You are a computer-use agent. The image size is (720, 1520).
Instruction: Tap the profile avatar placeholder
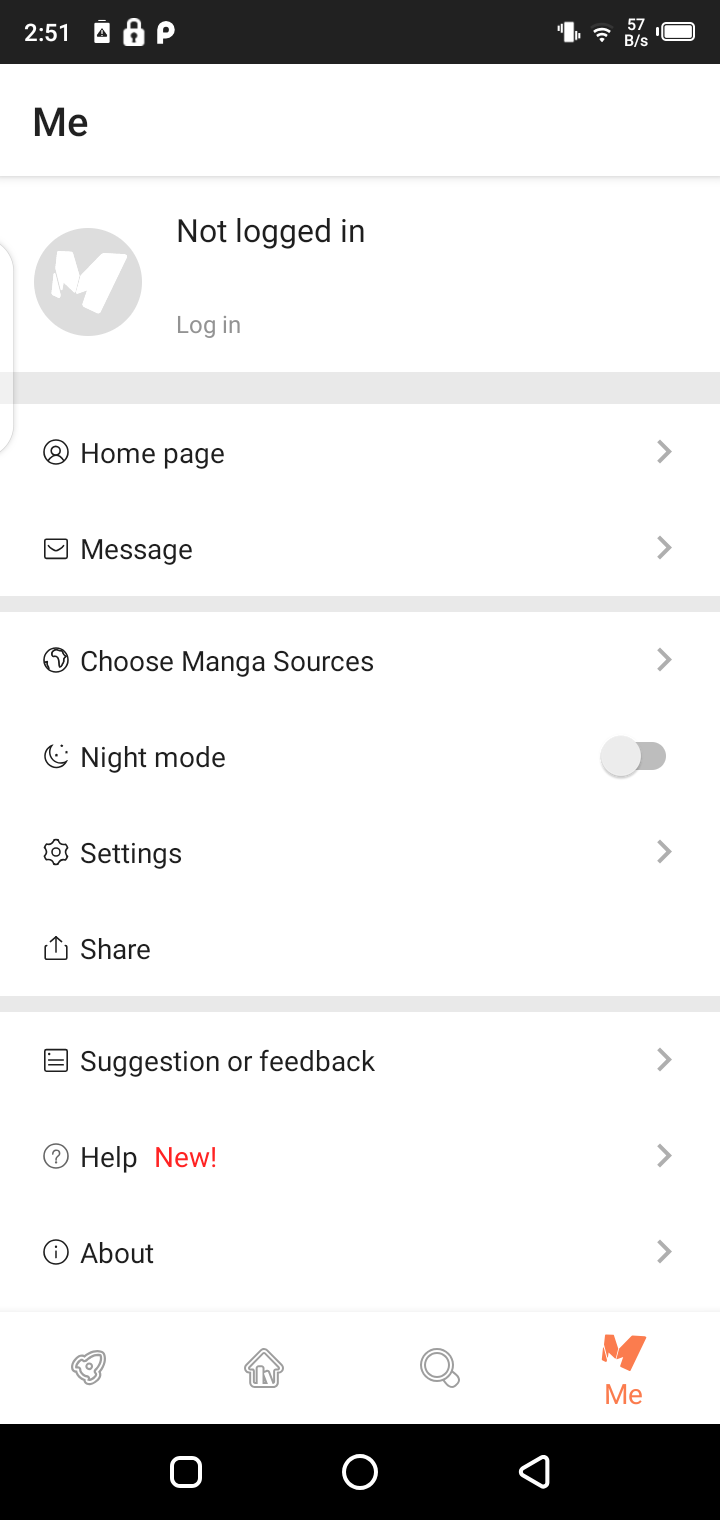tap(88, 282)
